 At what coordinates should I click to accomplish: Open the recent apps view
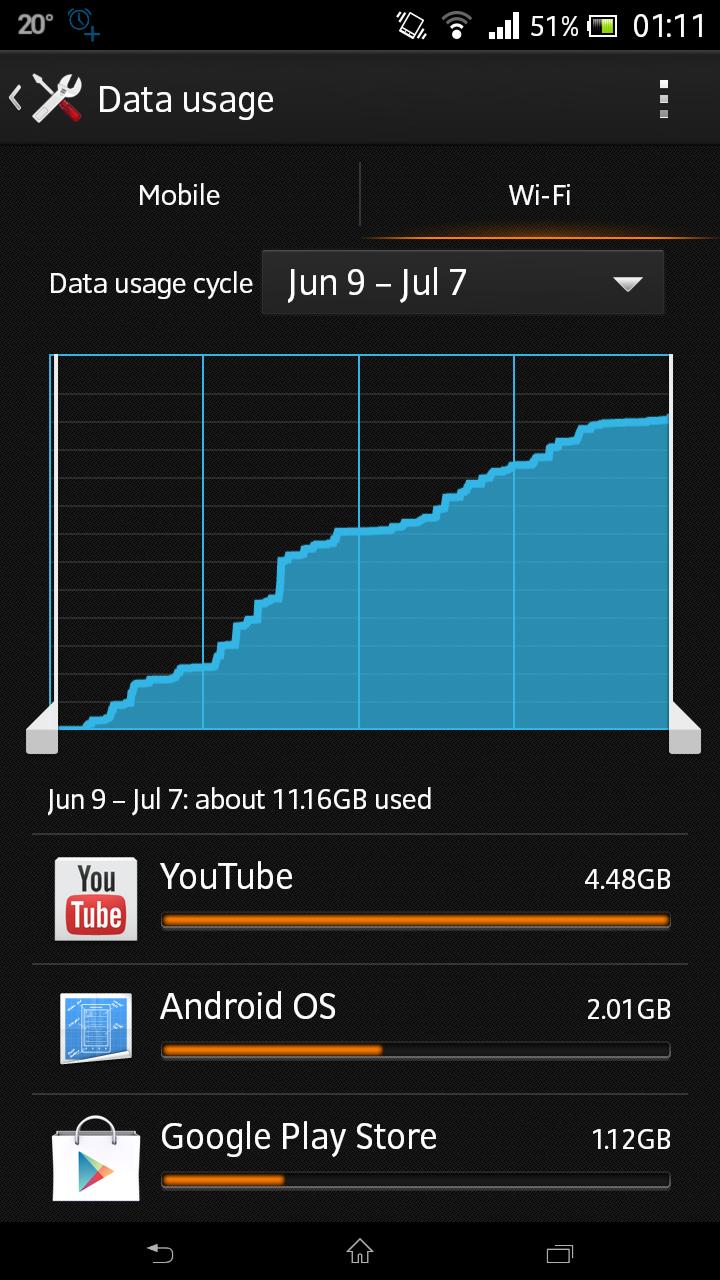click(x=560, y=1251)
